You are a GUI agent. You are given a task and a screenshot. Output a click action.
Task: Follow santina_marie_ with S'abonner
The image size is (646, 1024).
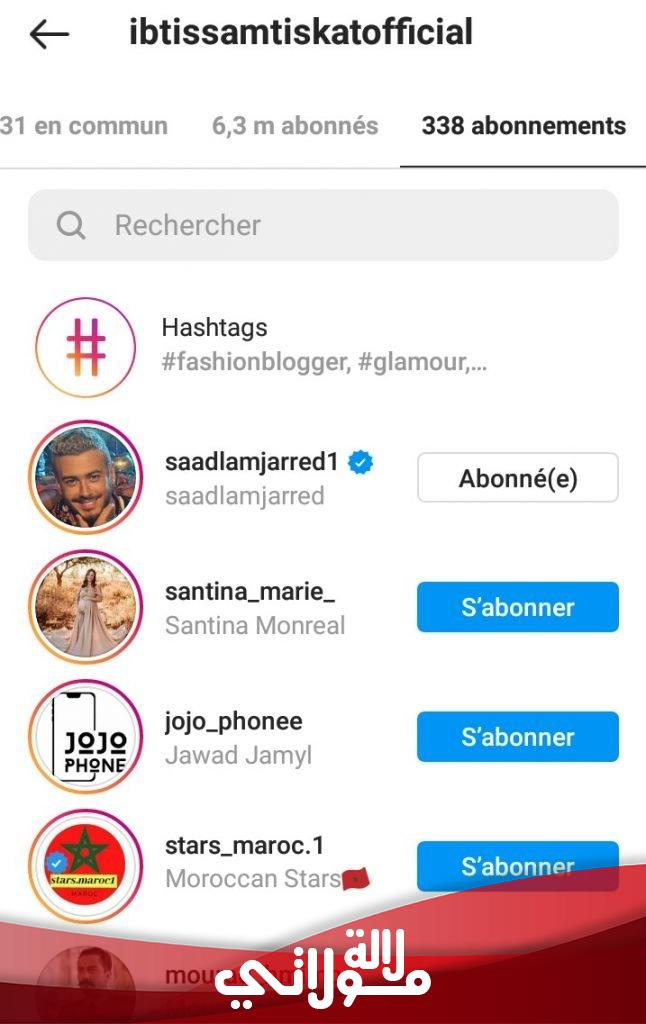(x=517, y=607)
